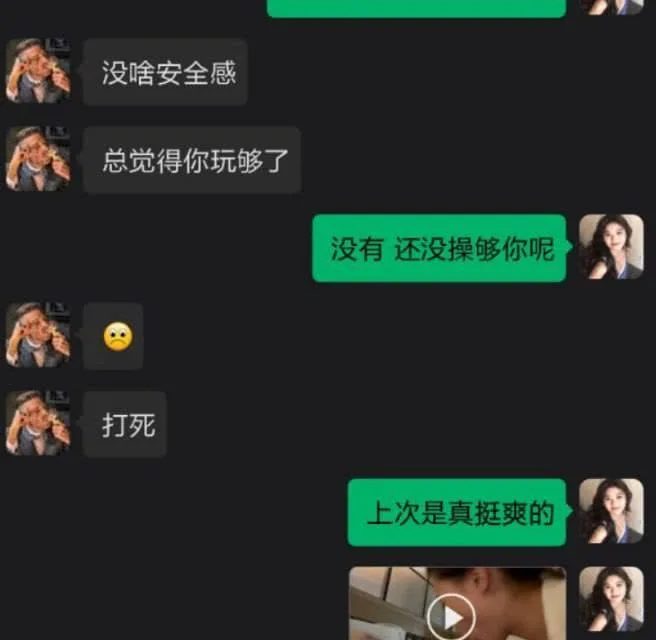Viewport: 656px width, 640px height.
Task: Tap the avatar next to "总觉得你玩够了"
Action: [x=38, y=159]
